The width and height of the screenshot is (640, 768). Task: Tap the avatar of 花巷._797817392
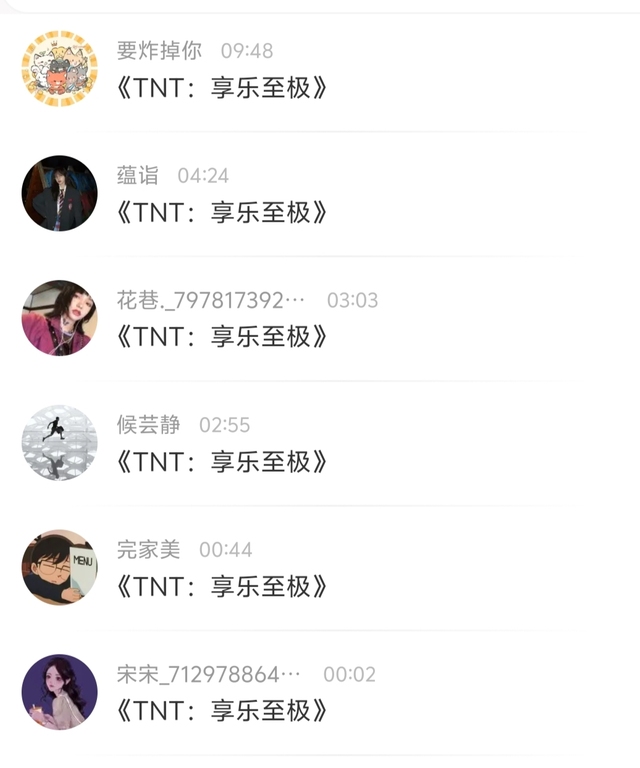(x=59, y=318)
